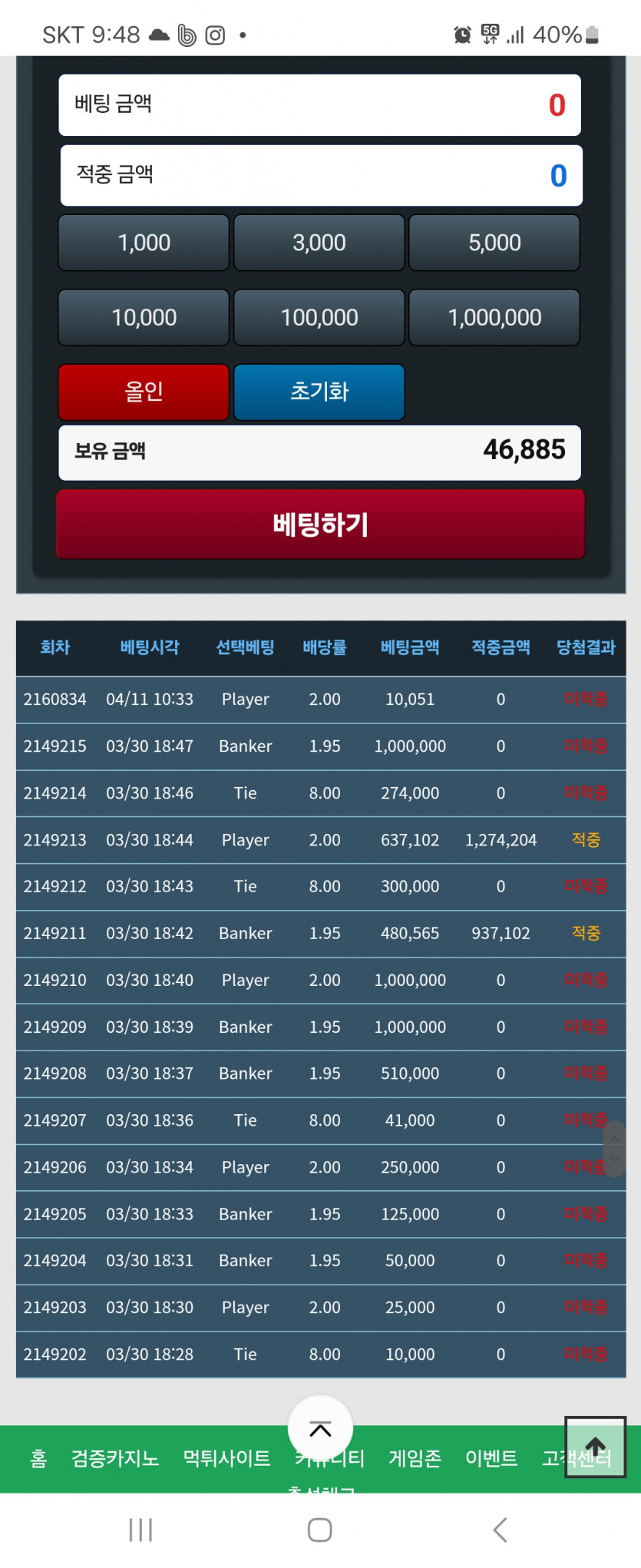
Task: Open the 먹튀사이트 section
Action: 226,1457
